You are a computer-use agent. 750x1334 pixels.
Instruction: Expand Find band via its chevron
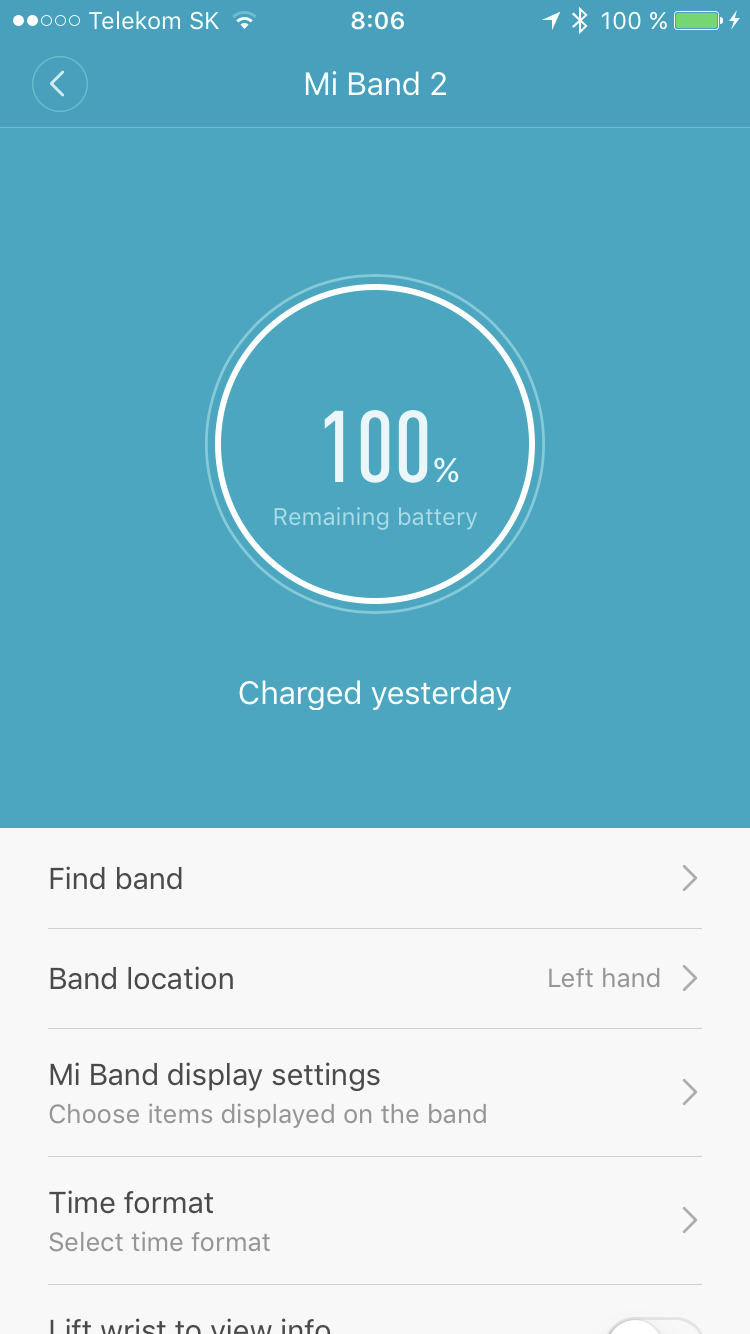pos(689,878)
